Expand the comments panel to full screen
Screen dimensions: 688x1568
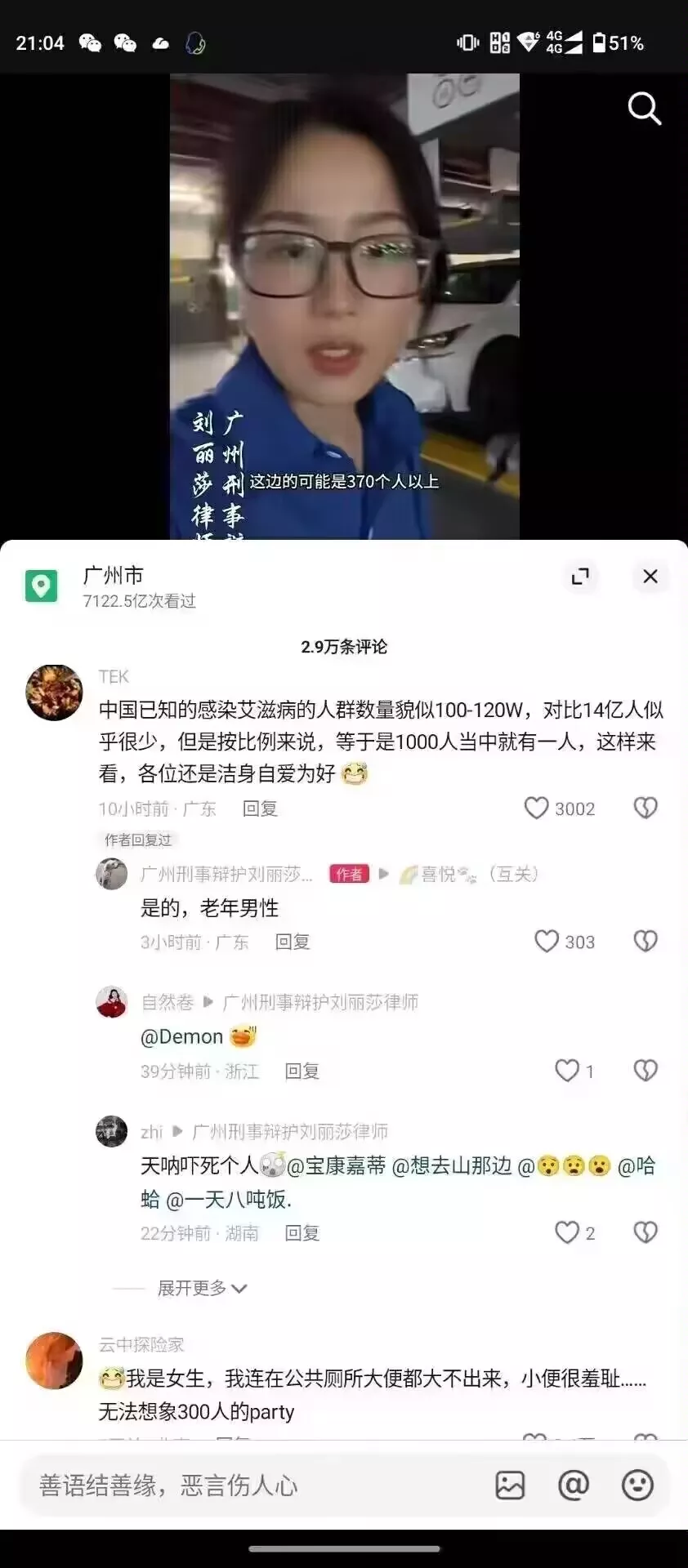pos(580,577)
